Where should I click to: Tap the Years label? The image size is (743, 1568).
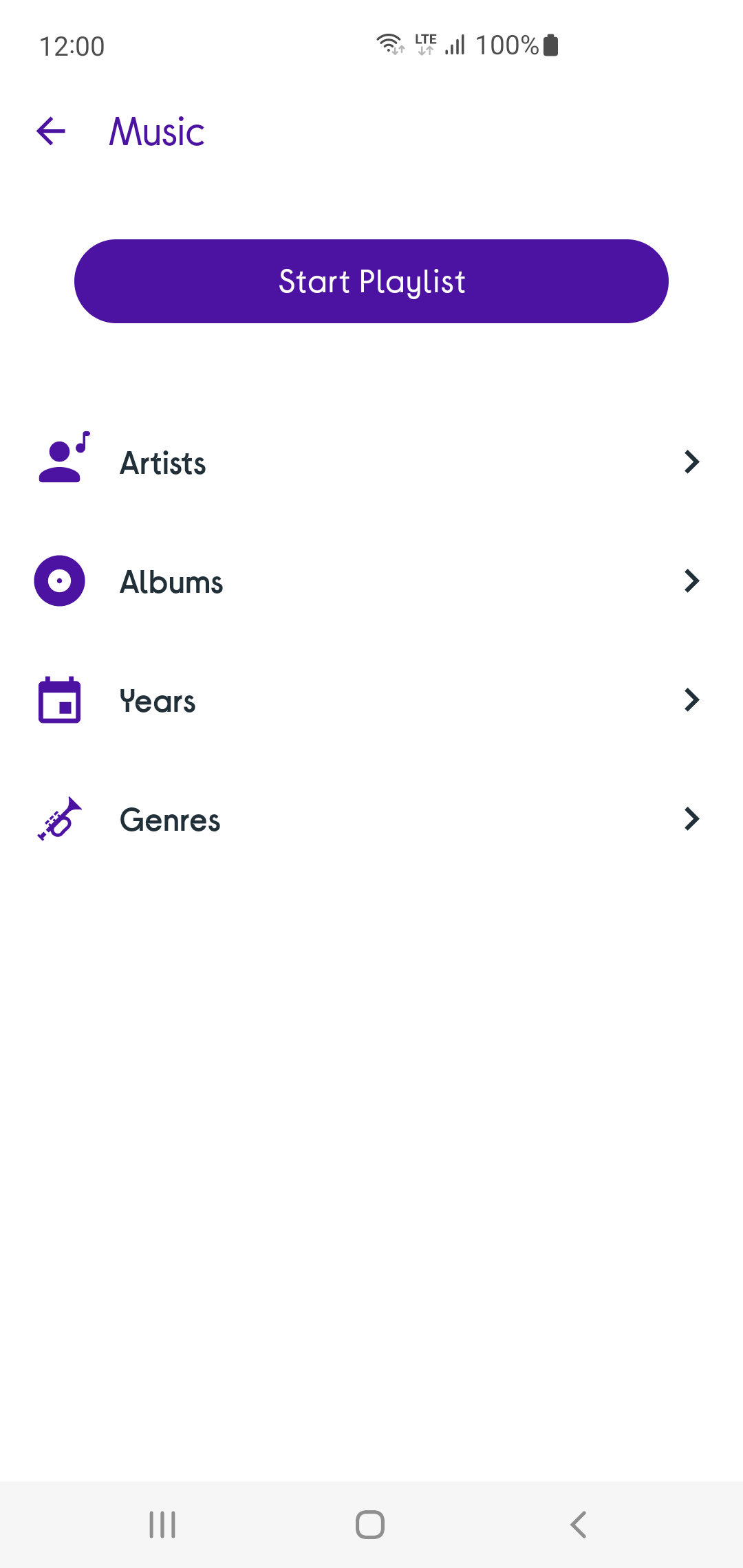[157, 700]
